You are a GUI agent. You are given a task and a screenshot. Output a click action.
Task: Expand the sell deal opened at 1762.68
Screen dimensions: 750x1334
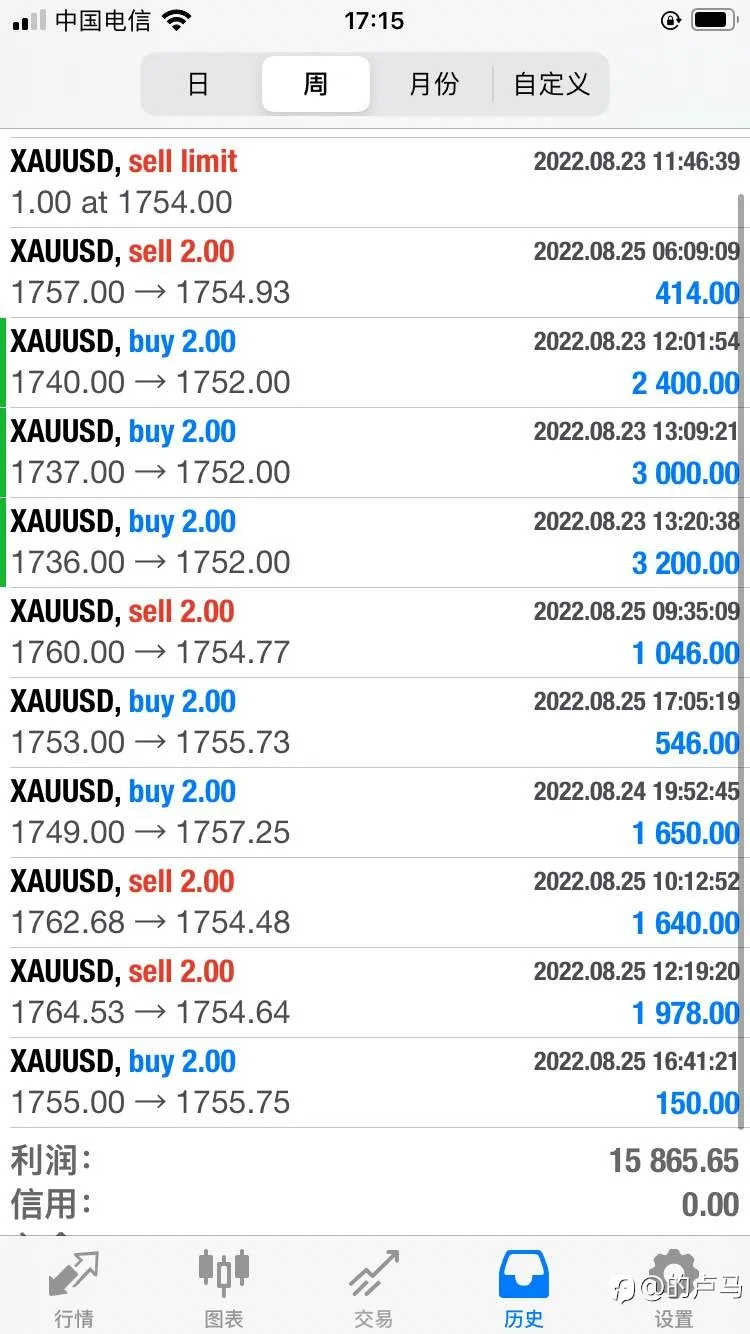tap(375, 902)
